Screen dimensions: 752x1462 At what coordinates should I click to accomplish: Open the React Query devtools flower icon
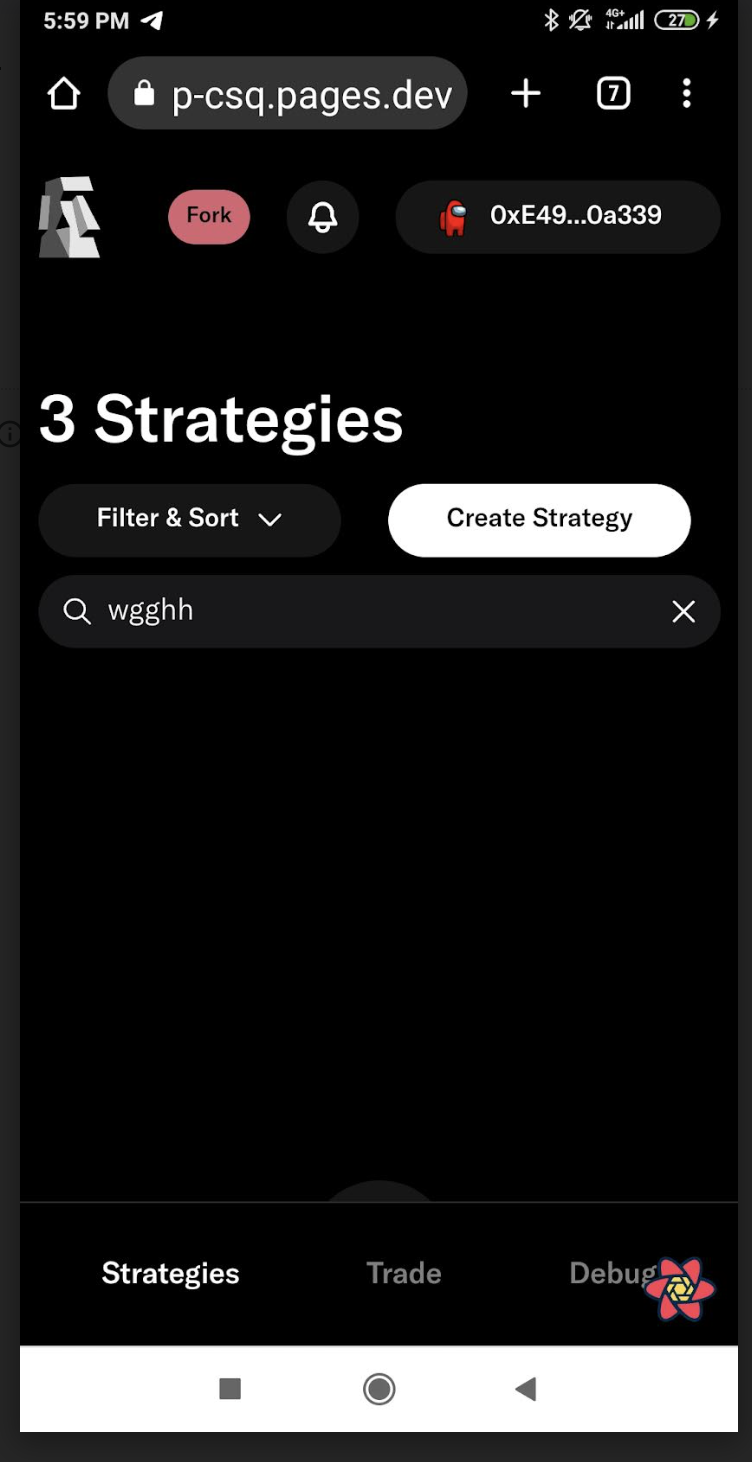click(680, 1289)
